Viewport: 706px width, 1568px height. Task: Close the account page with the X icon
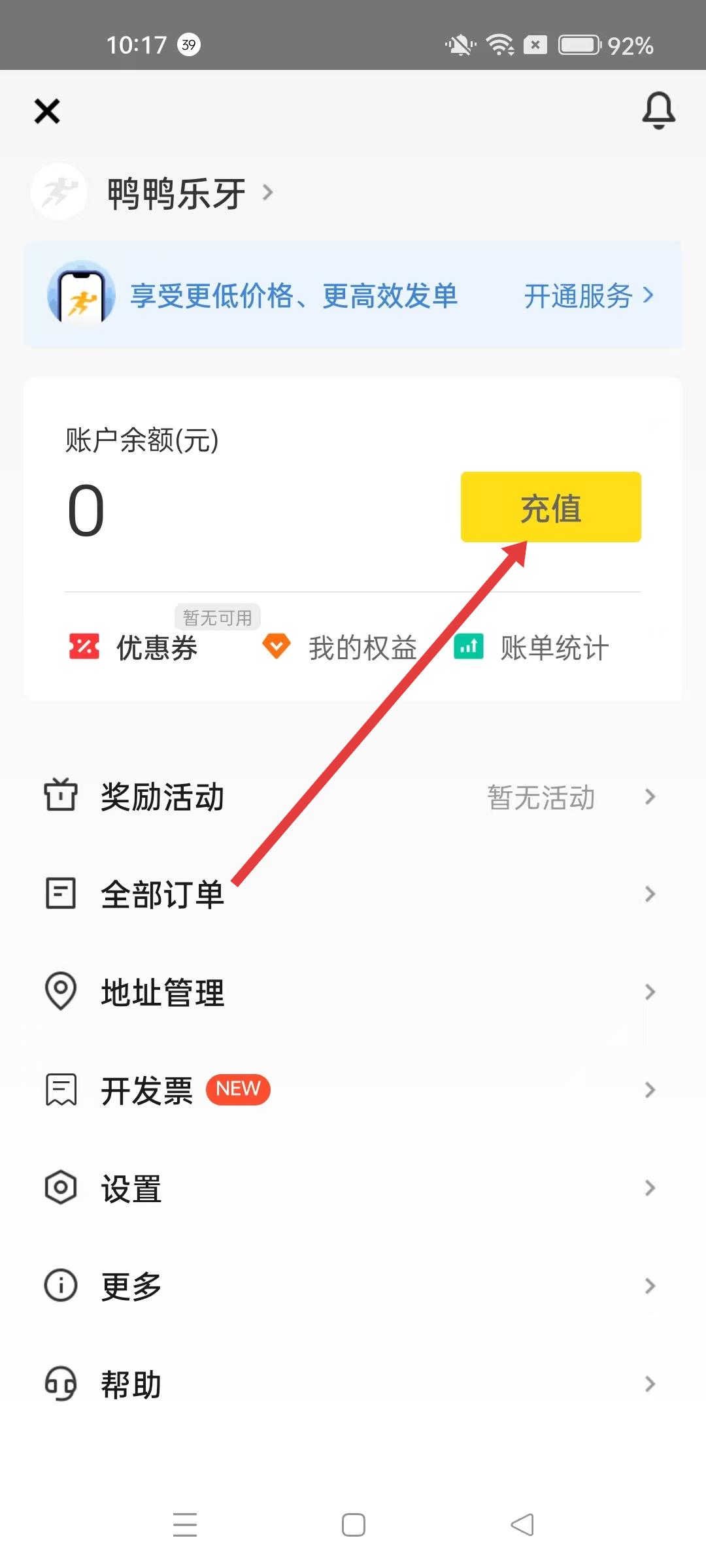click(x=47, y=111)
